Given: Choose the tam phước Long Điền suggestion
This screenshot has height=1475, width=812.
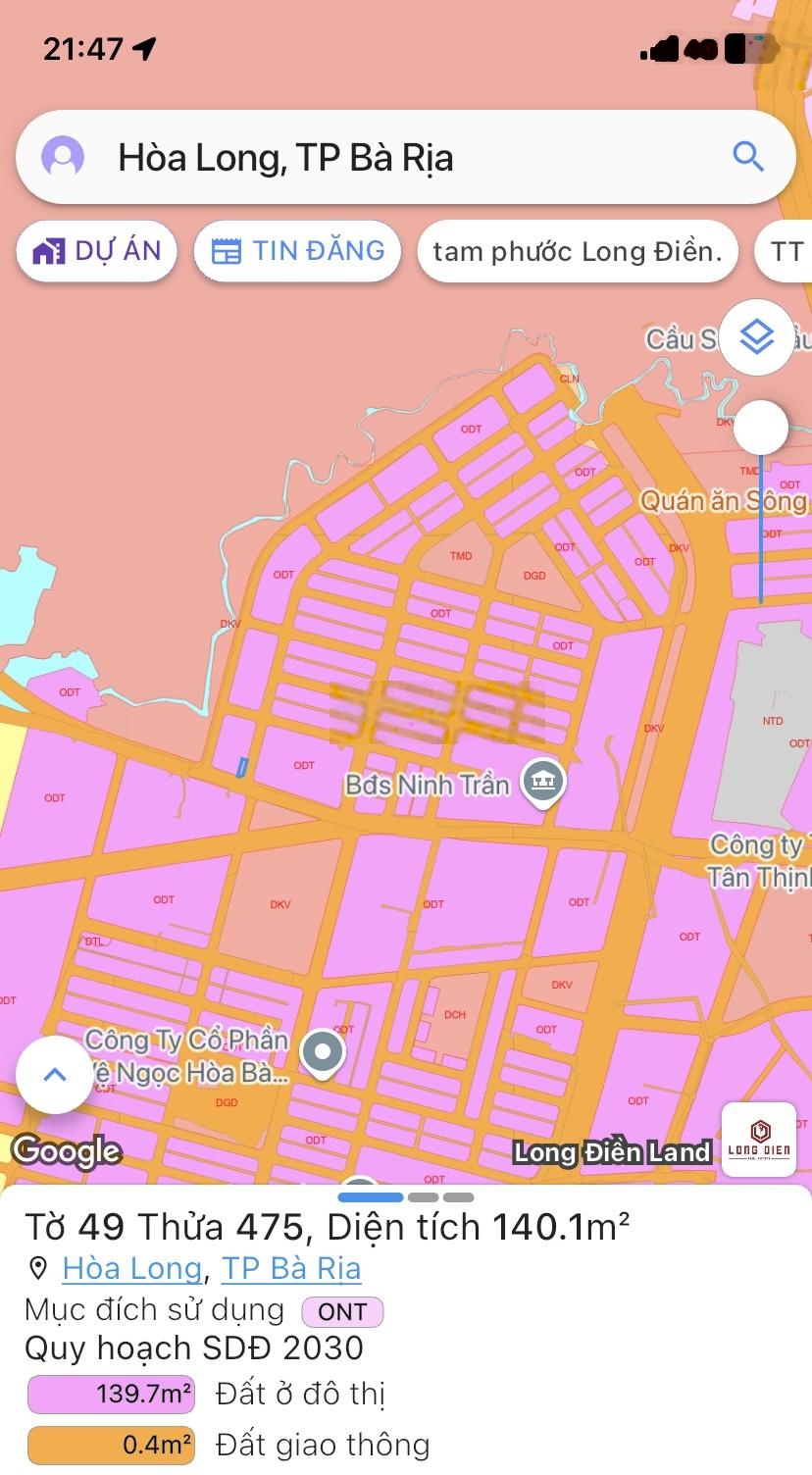Looking at the screenshot, I should point(577,252).
